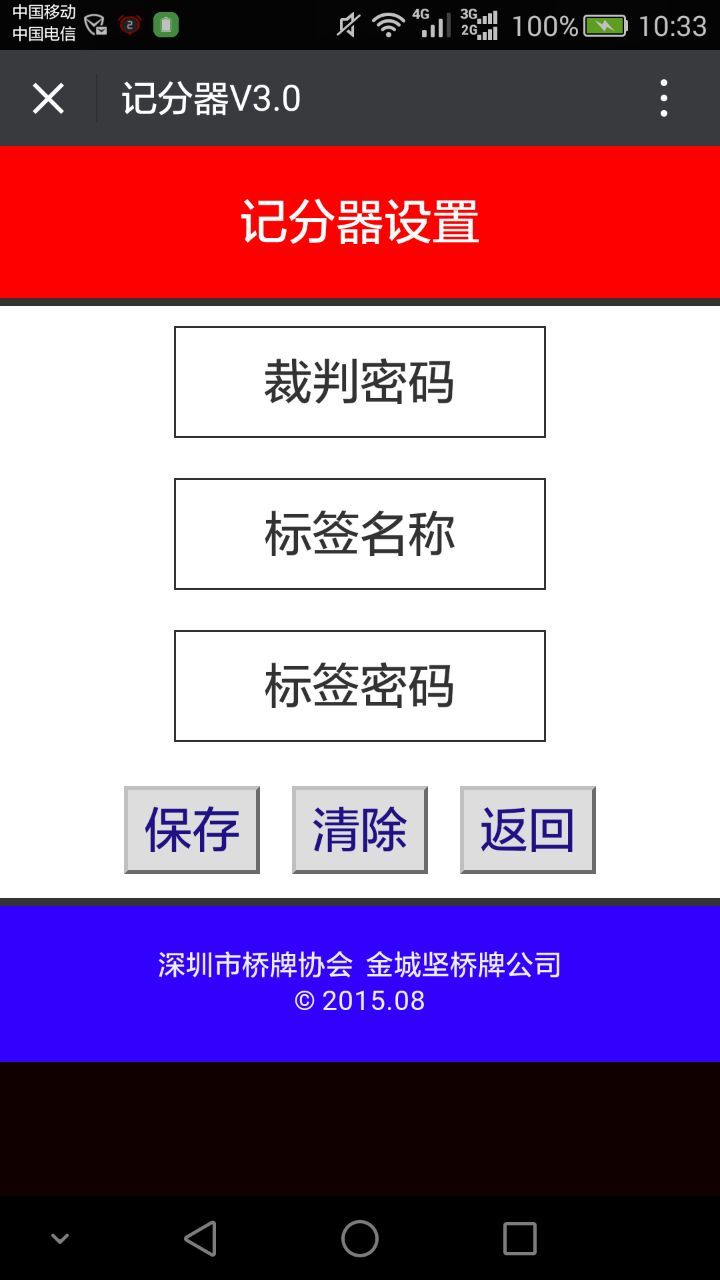Viewport: 720px width, 1280px height.
Task: Save settings with 保存
Action: tap(192, 830)
